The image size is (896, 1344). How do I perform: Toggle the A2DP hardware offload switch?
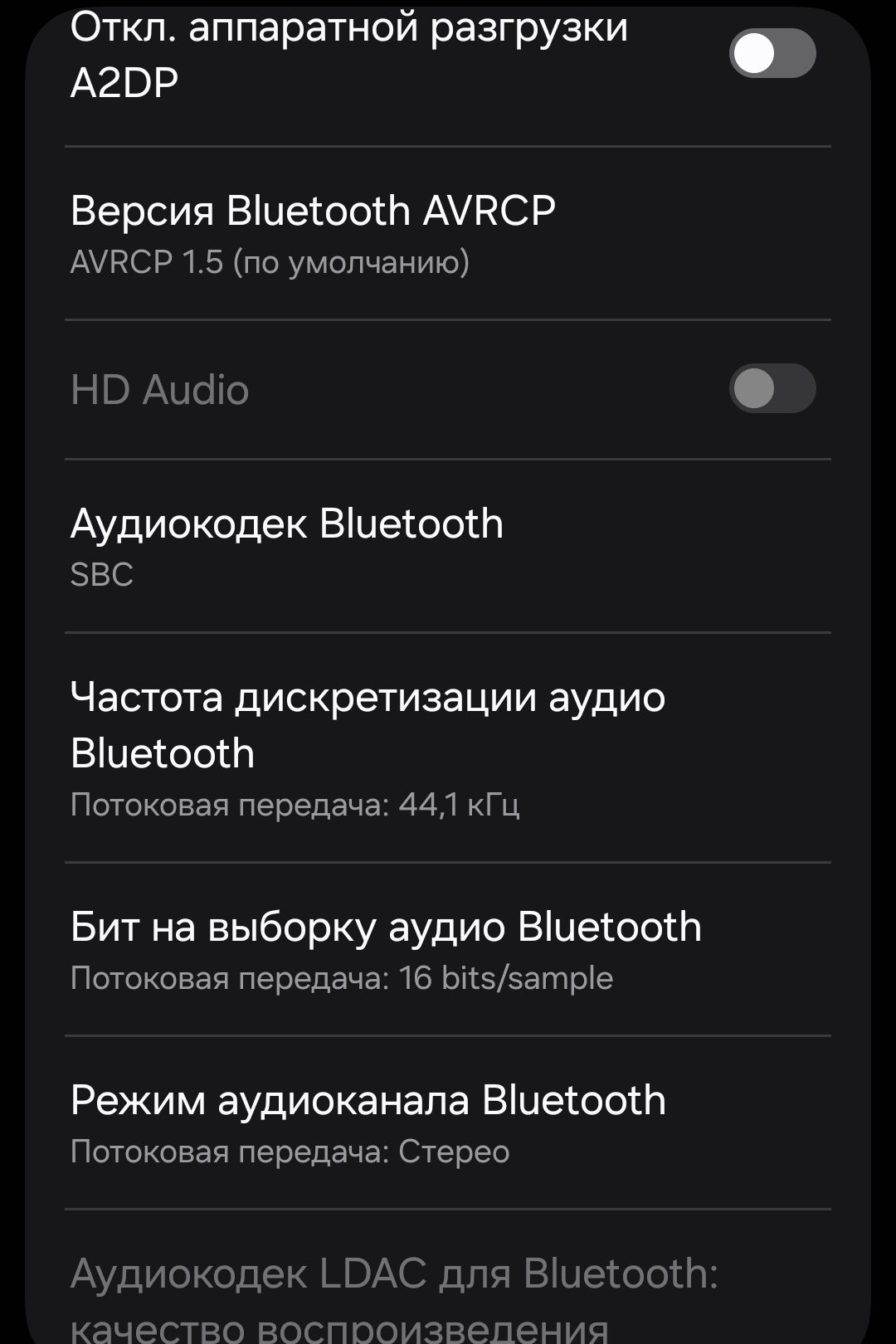click(772, 53)
